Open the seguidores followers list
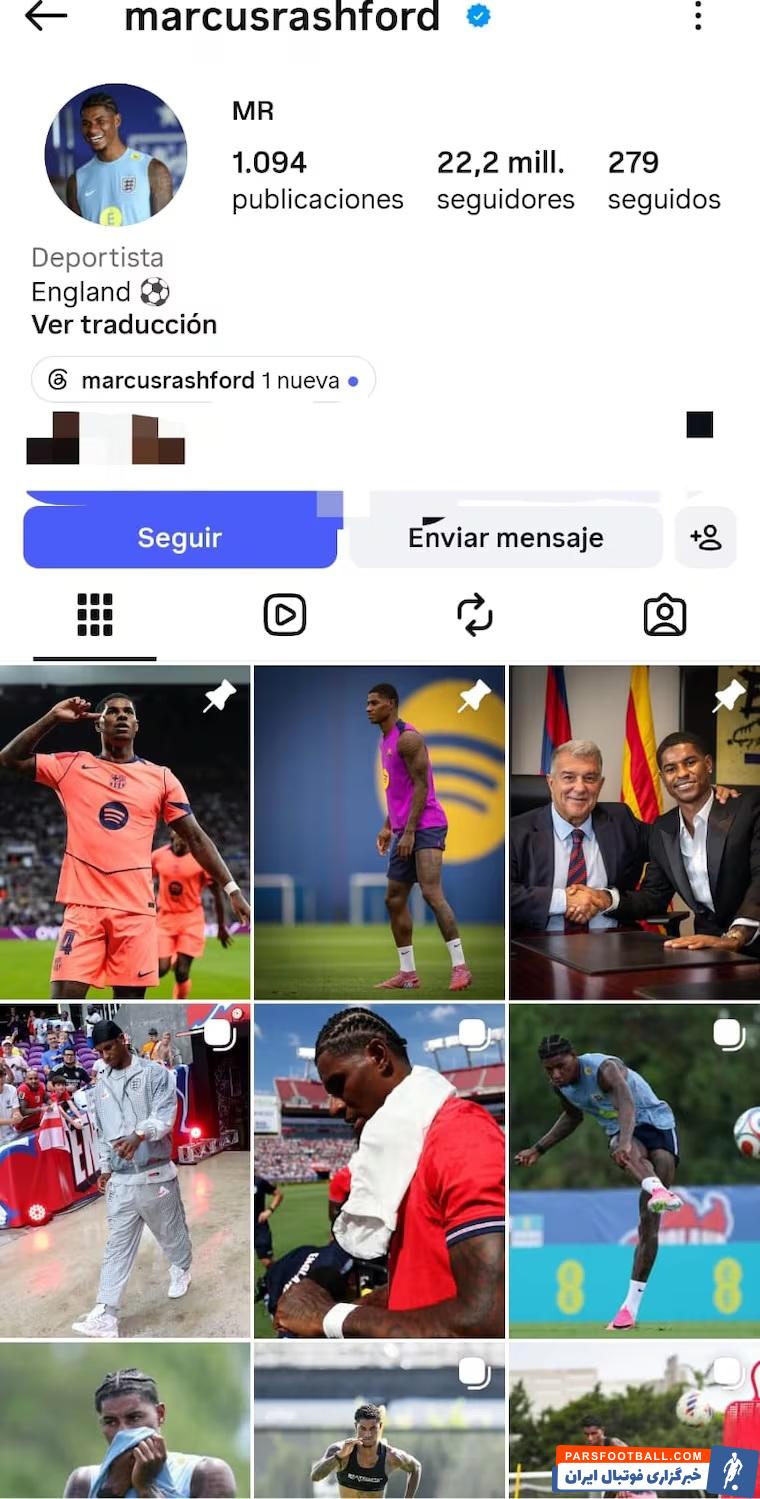 tap(506, 180)
